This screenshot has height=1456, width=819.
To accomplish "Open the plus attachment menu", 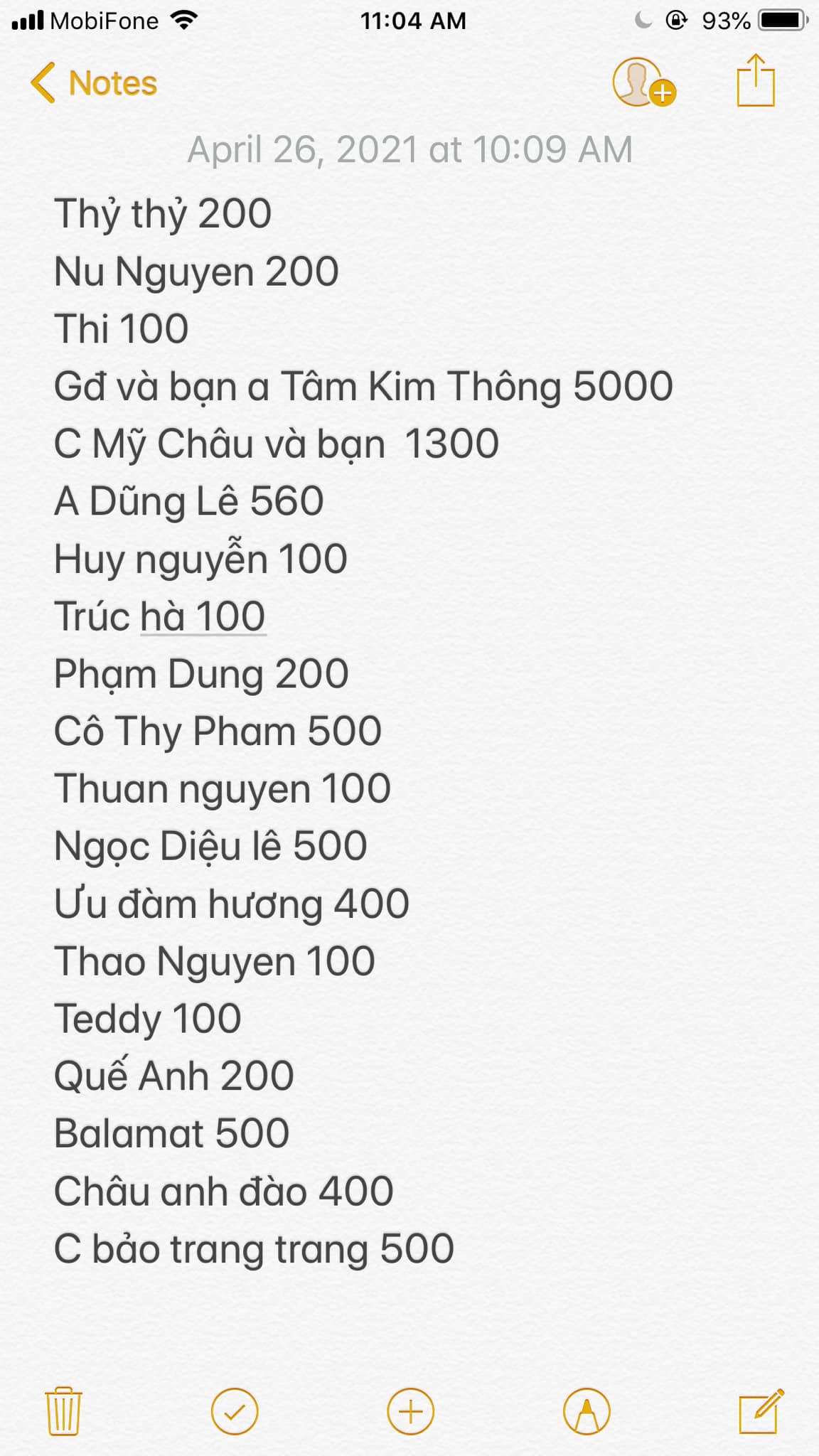I will (410, 1410).
